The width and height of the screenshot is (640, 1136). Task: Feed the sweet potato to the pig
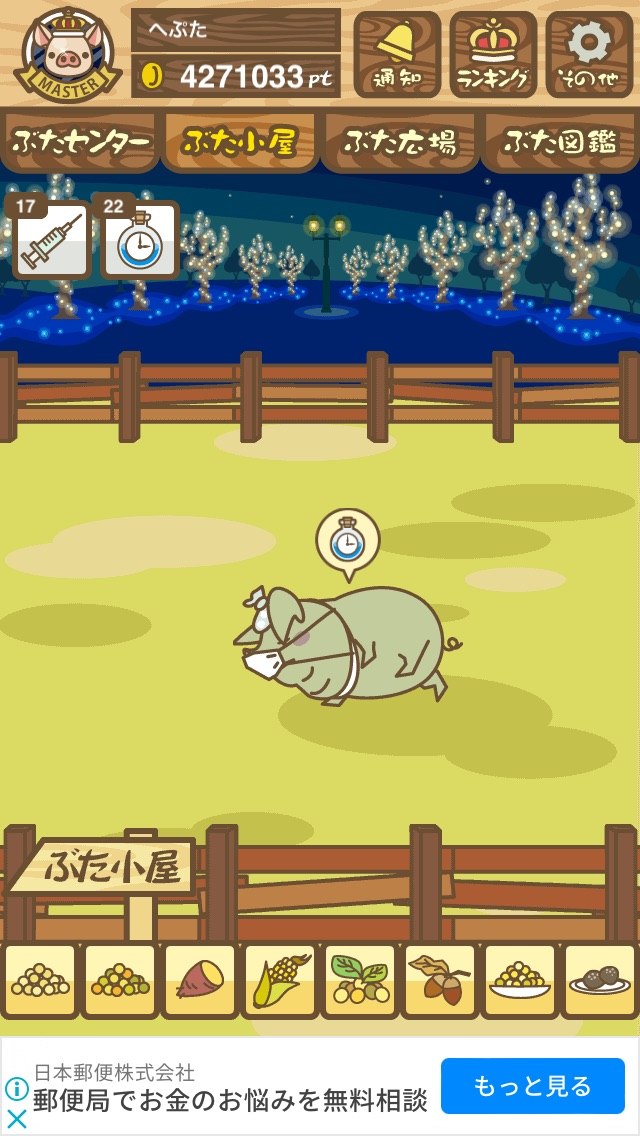tap(200, 981)
